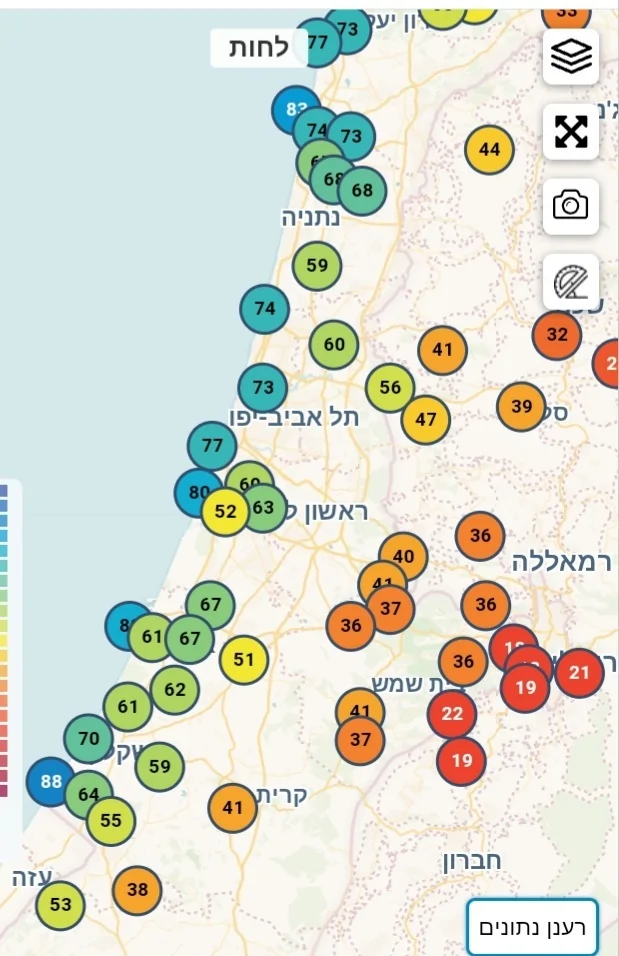The image size is (619, 956).
Task: Tap the yellow marker showing 47
Action: 426,419
